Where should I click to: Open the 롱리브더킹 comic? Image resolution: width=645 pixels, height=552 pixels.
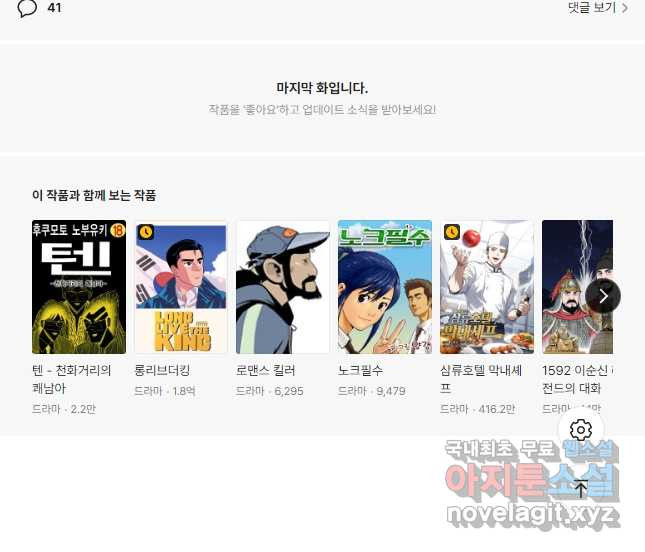click(181, 287)
